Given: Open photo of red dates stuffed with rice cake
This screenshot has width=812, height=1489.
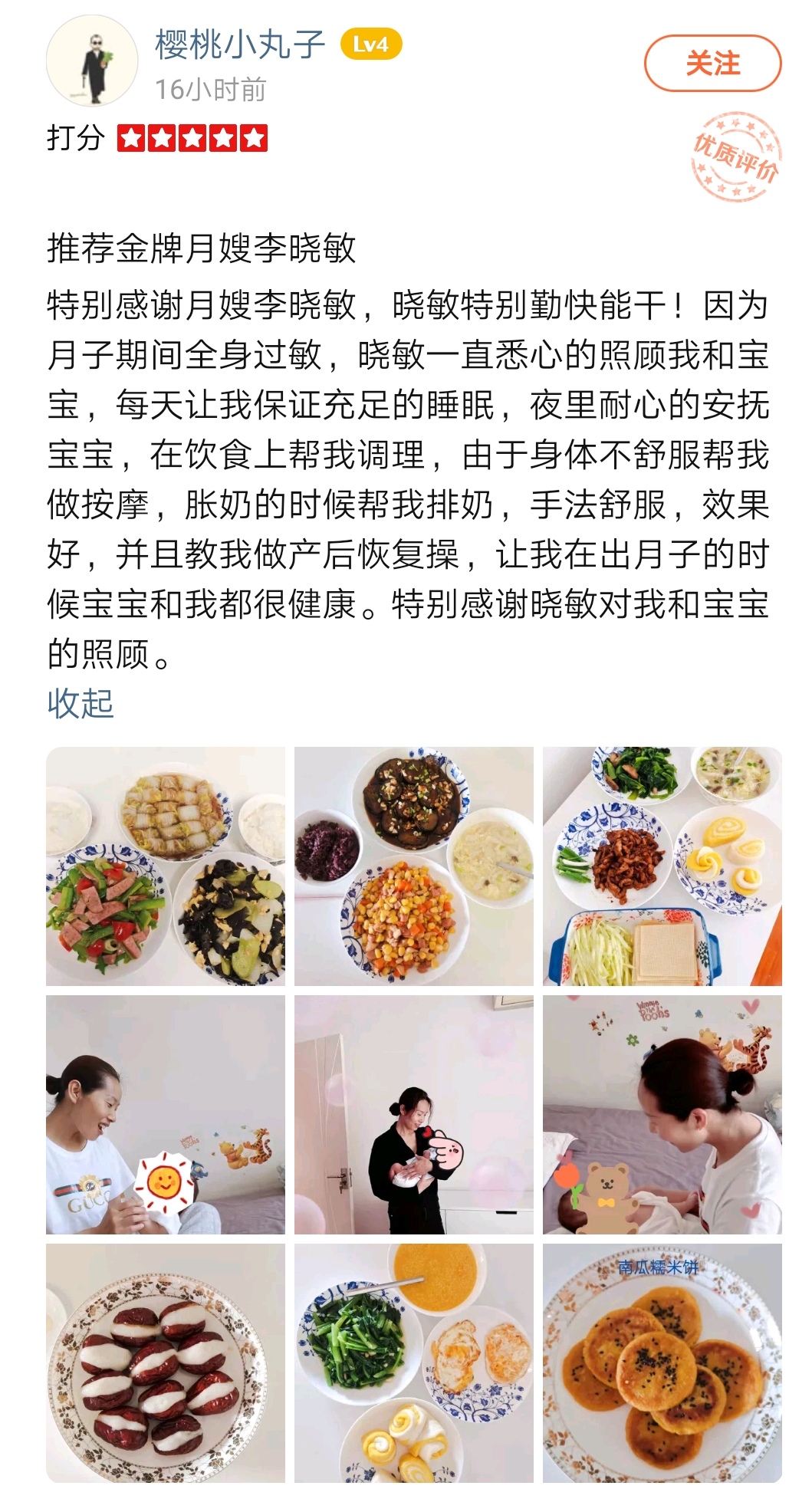Looking at the screenshot, I should [166, 1362].
